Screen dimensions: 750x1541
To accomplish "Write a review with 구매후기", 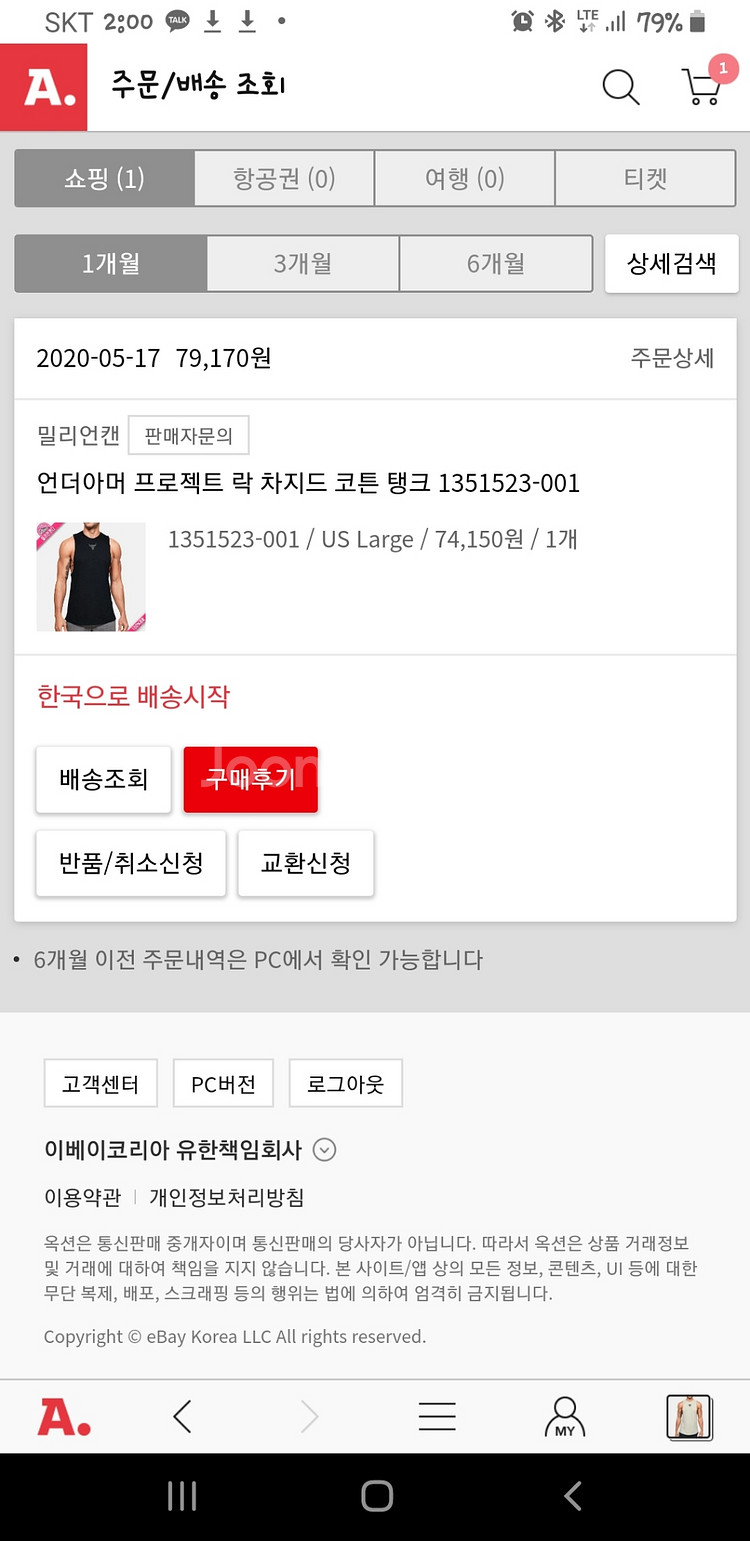I will tap(251, 779).
